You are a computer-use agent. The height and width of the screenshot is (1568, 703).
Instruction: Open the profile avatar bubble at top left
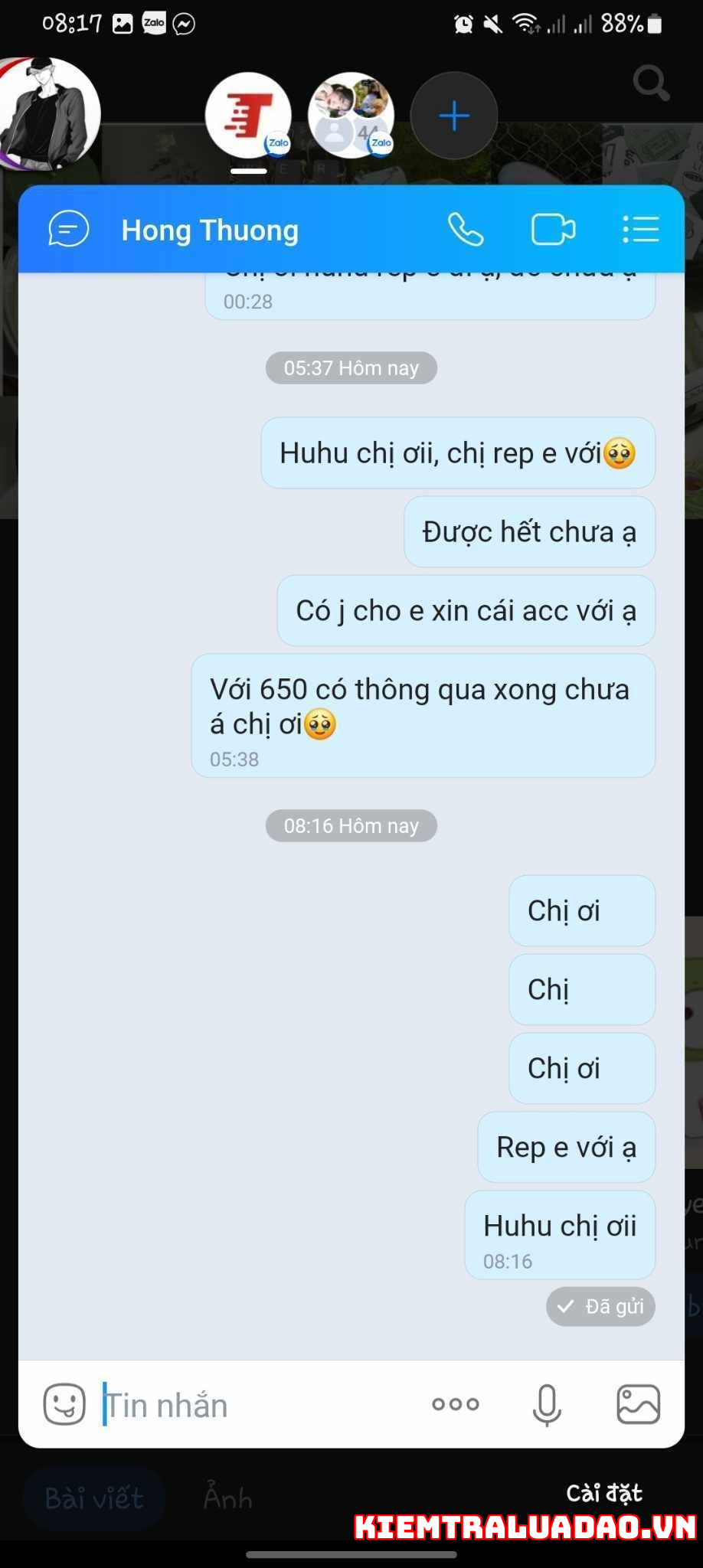coord(47,113)
